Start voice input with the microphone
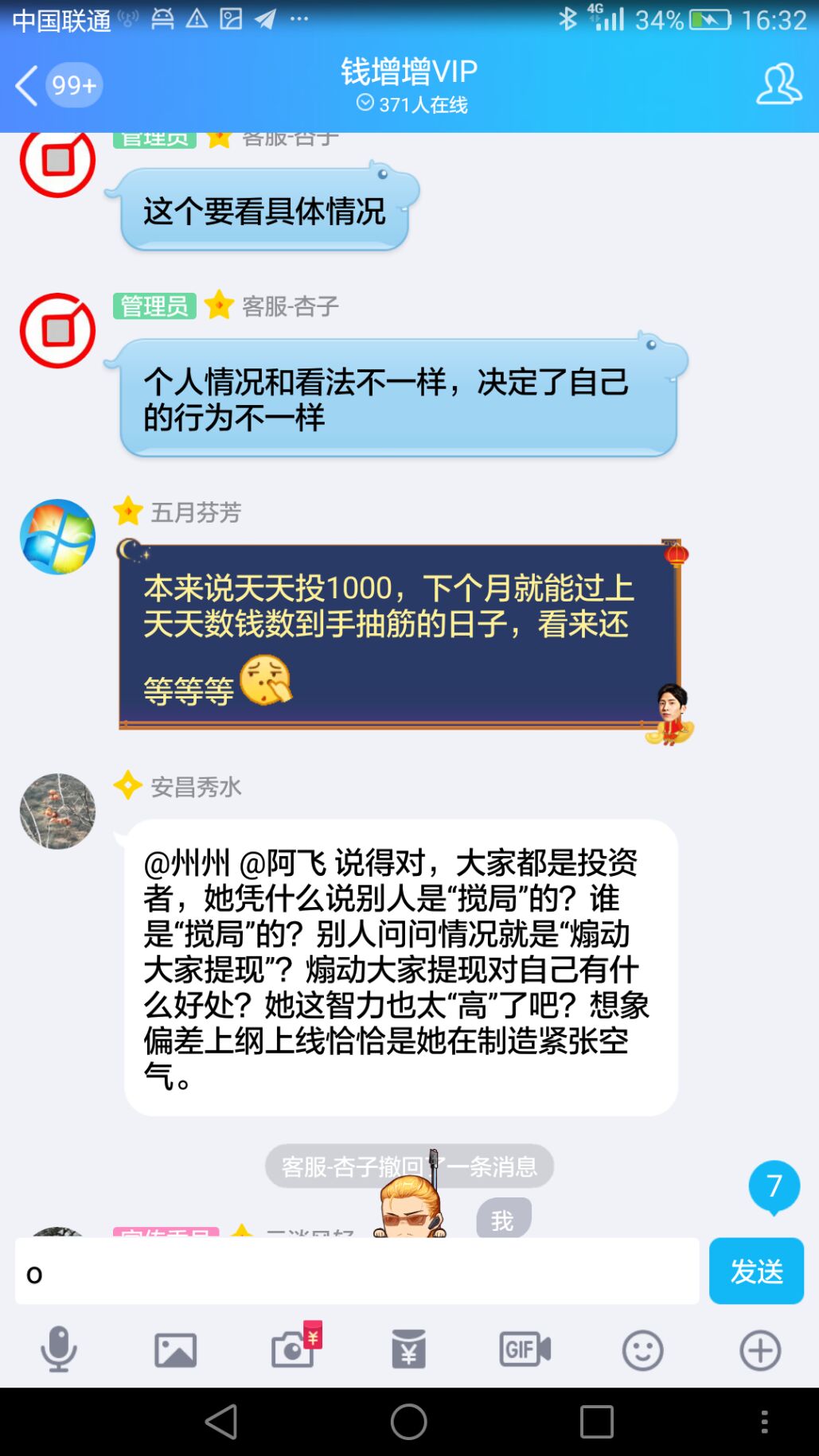This screenshot has width=819, height=1456. pyautogui.click(x=58, y=1349)
